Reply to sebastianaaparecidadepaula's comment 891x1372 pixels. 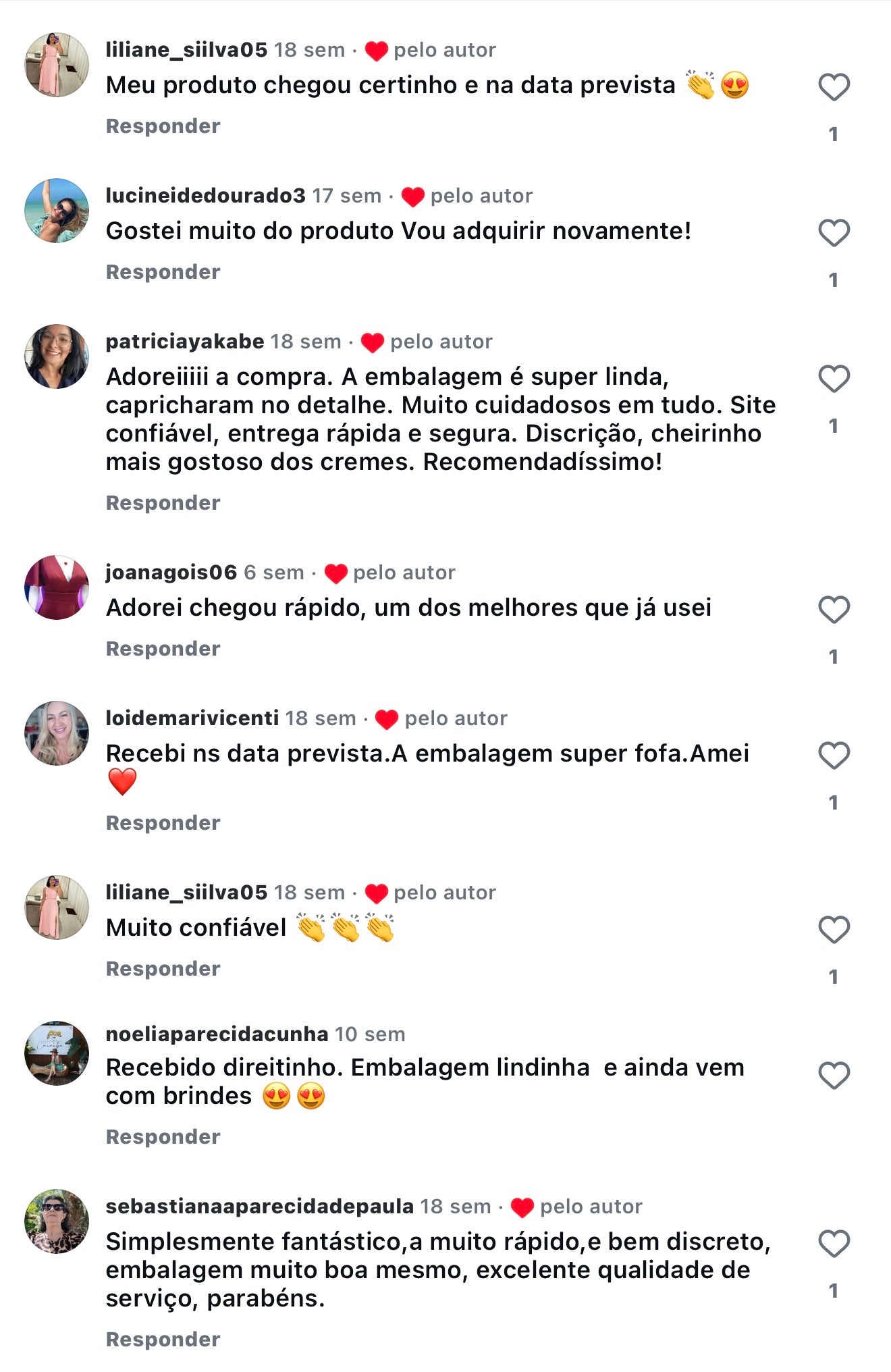pyautogui.click(x=163, y=1340)
